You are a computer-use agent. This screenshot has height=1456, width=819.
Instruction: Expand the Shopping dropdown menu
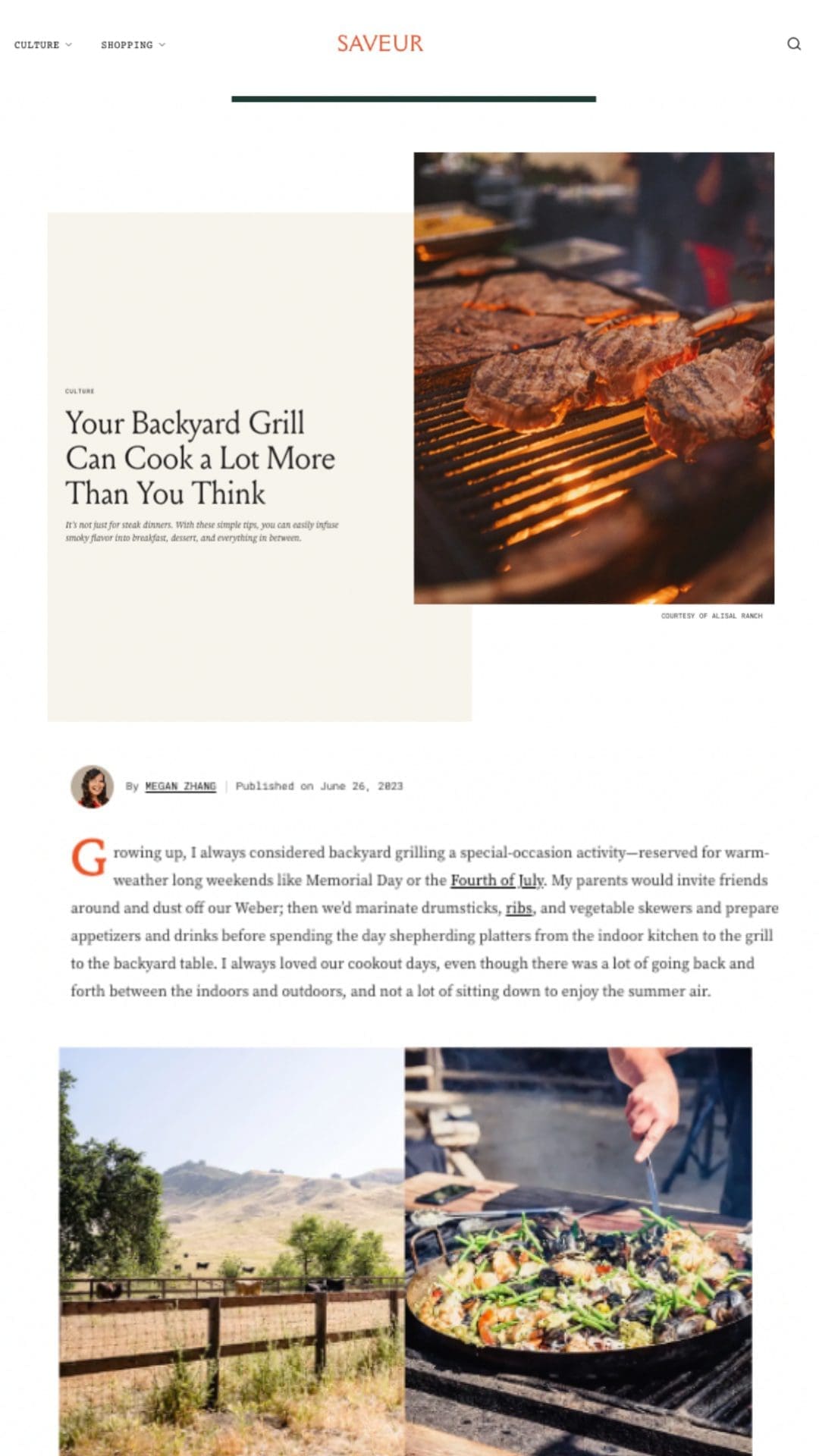(133, 45)
